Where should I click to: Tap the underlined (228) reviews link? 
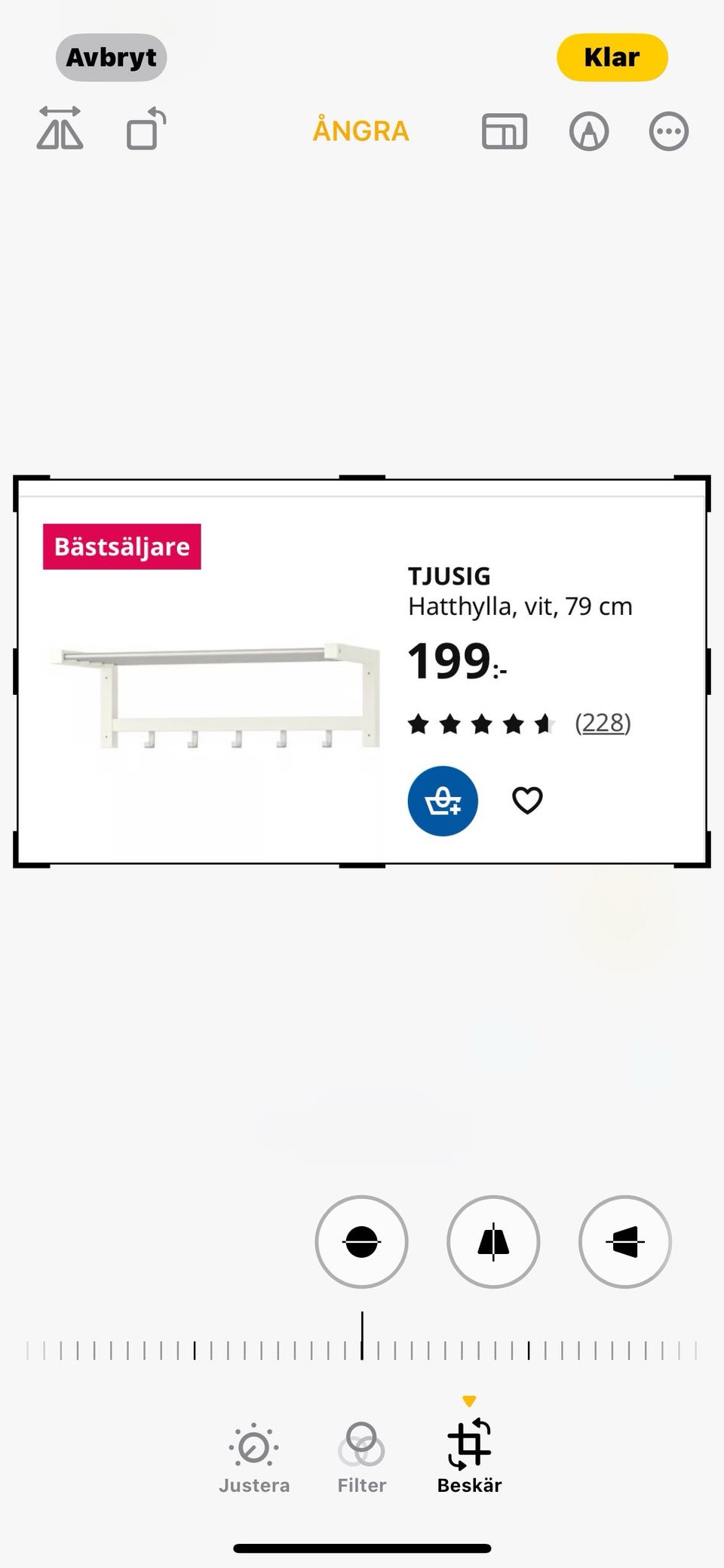[603, 722]
